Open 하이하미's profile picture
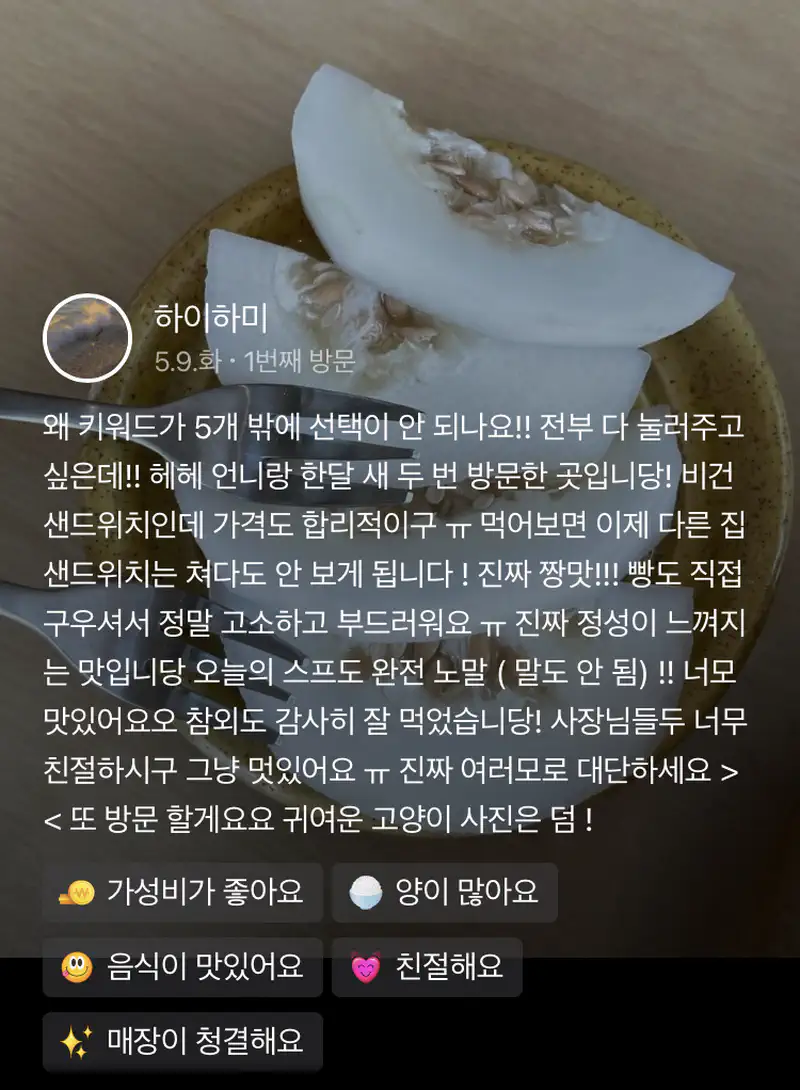The height and width of the screenshot is (1090, 800). (x=88, y=338)
